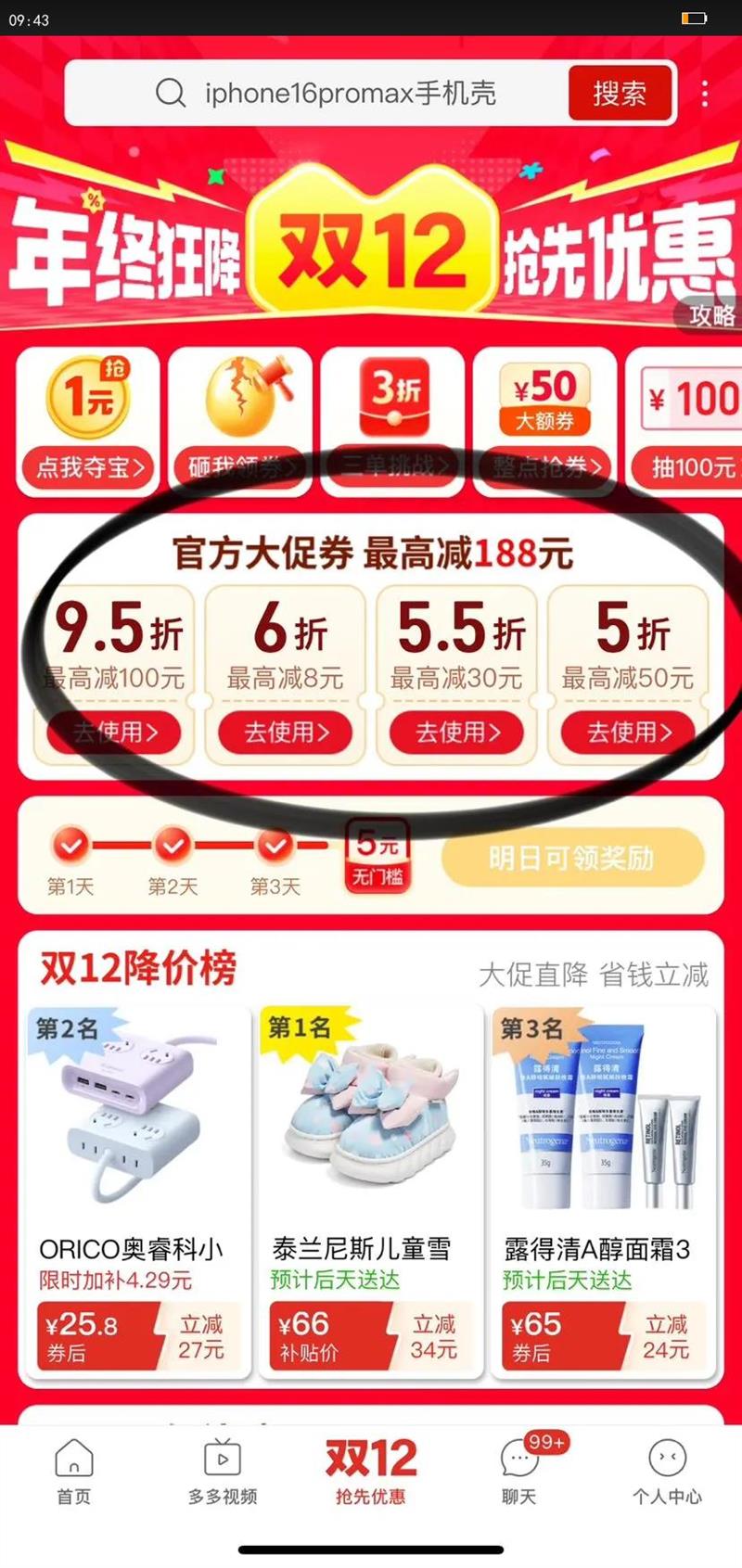Hit the red 搜索 button

pos(620,93)
